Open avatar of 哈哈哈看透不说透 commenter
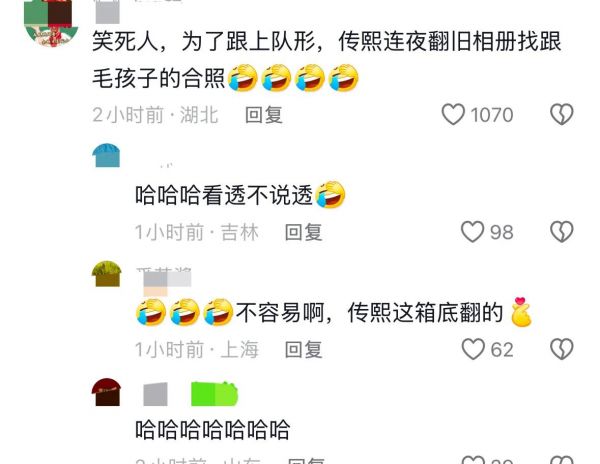600x464 pixels. (107, 155)
